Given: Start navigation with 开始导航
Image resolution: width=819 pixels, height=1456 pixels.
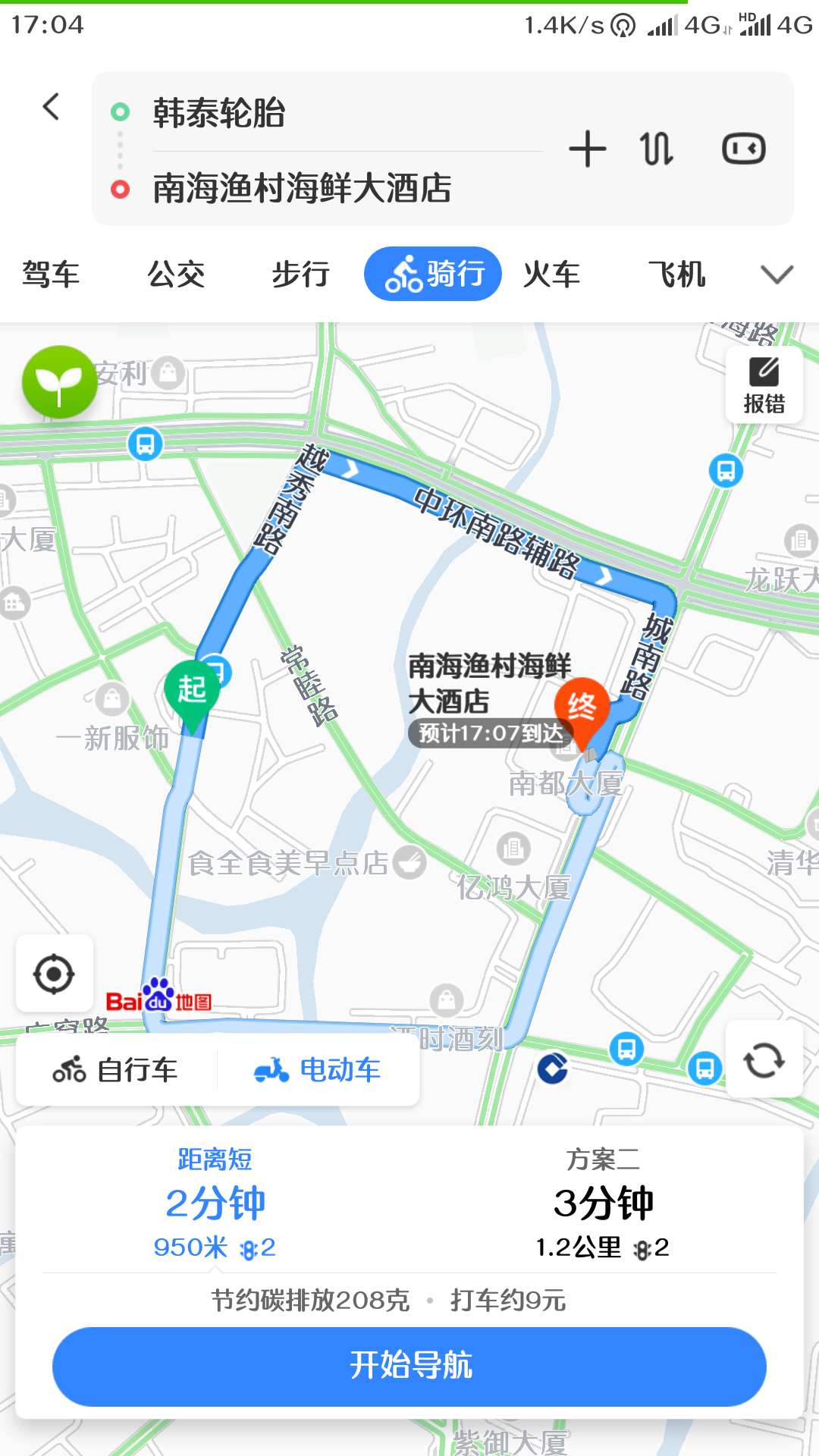Looking at the screenshot, I should [409, 1366].
